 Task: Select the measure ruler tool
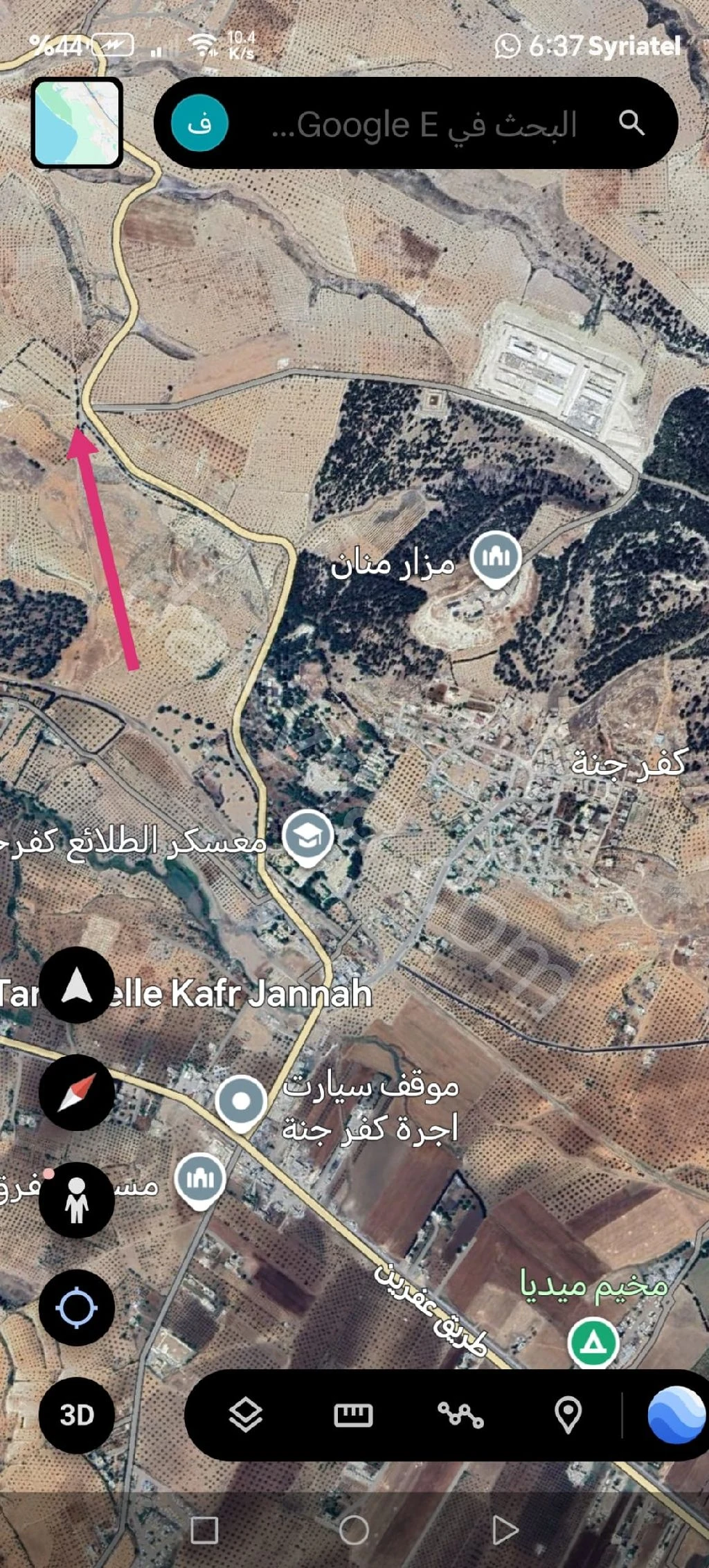353,1415
